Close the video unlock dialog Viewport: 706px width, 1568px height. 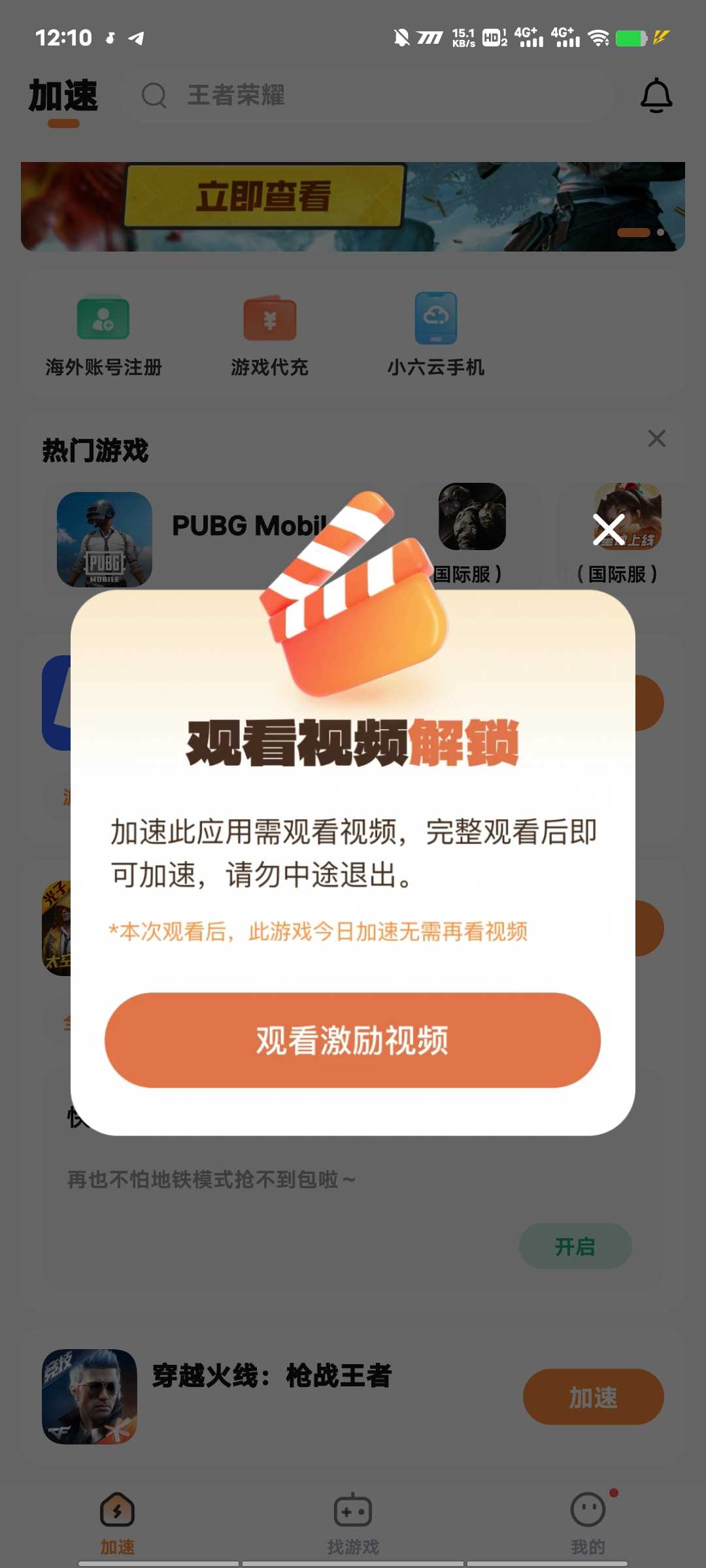609,529
